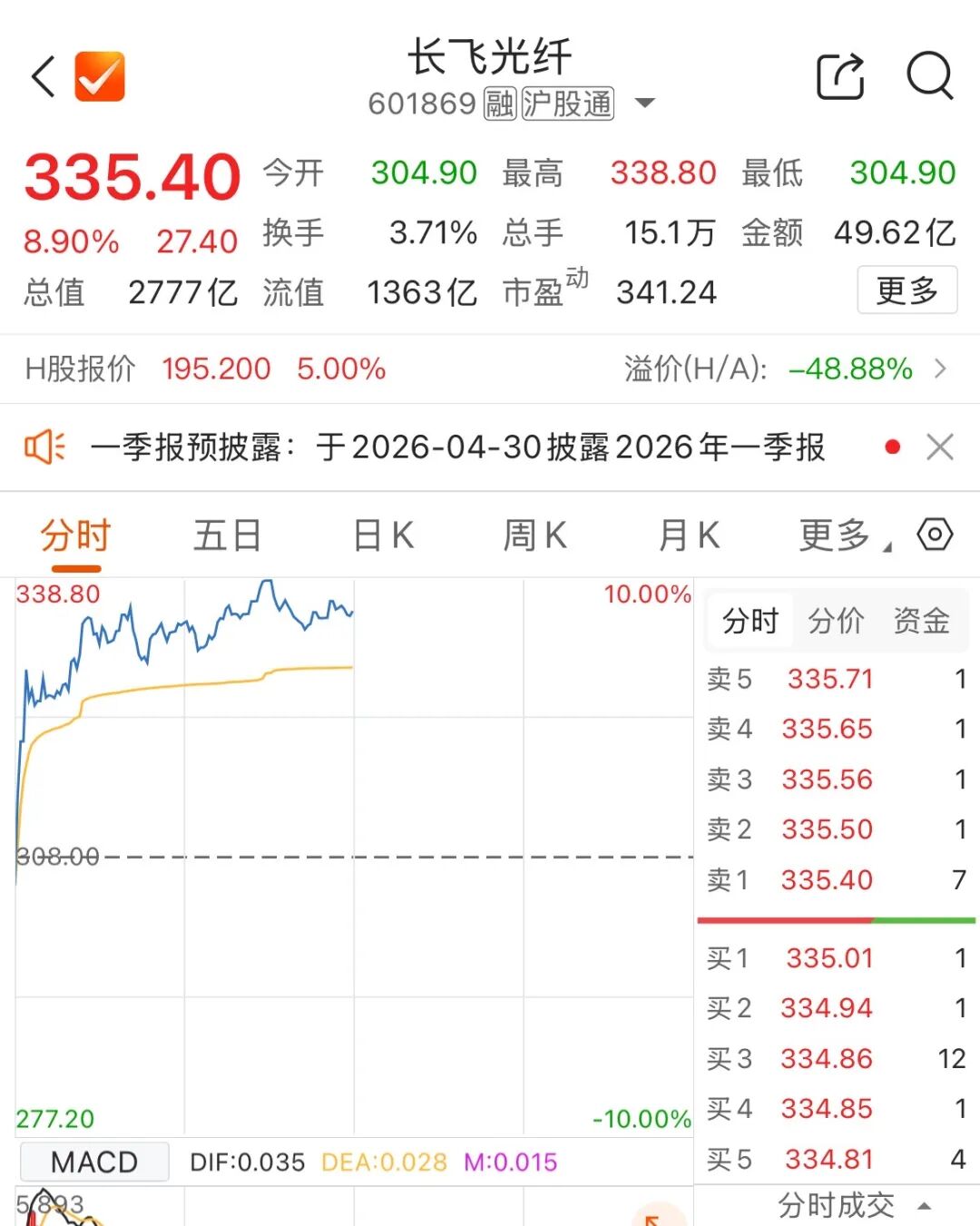Tap the announcement speaker icon
The width and height of the screenshot is (980, 1226).
tap(44, 447)
